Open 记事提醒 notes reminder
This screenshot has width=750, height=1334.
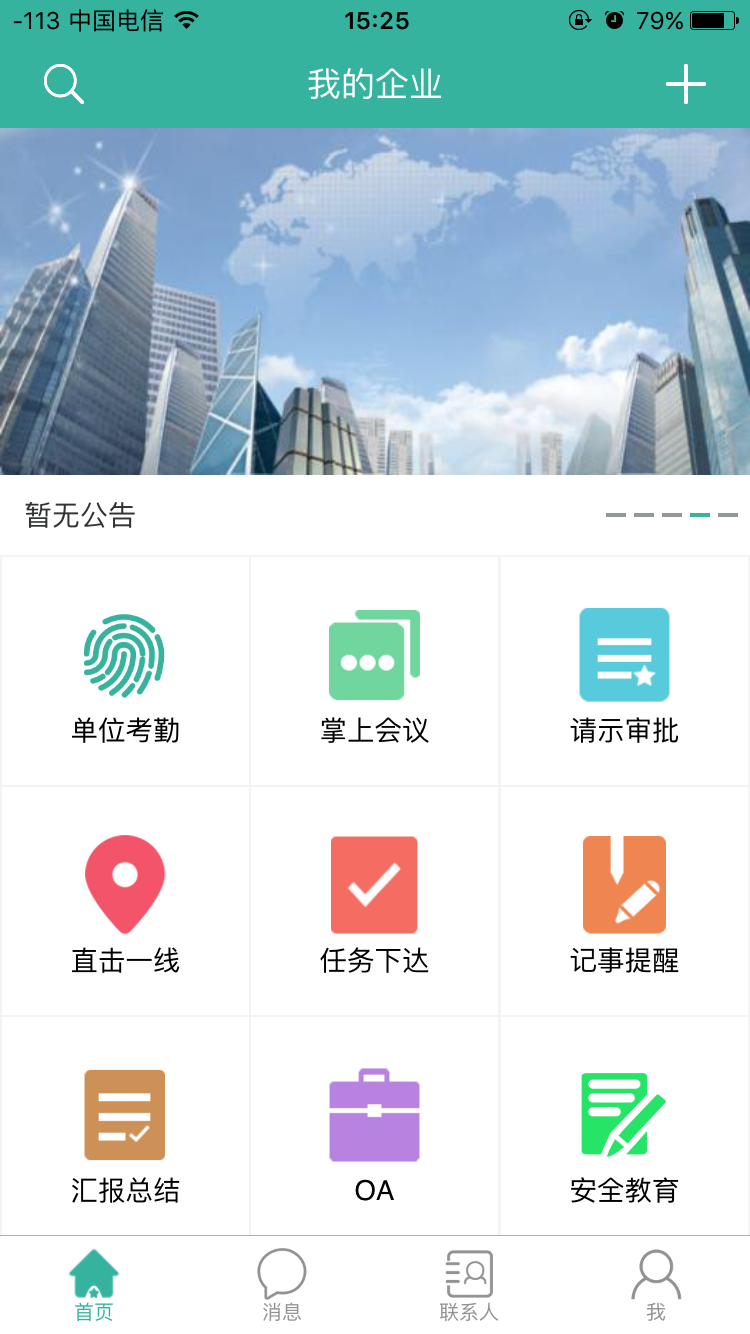tap(624, 902)
